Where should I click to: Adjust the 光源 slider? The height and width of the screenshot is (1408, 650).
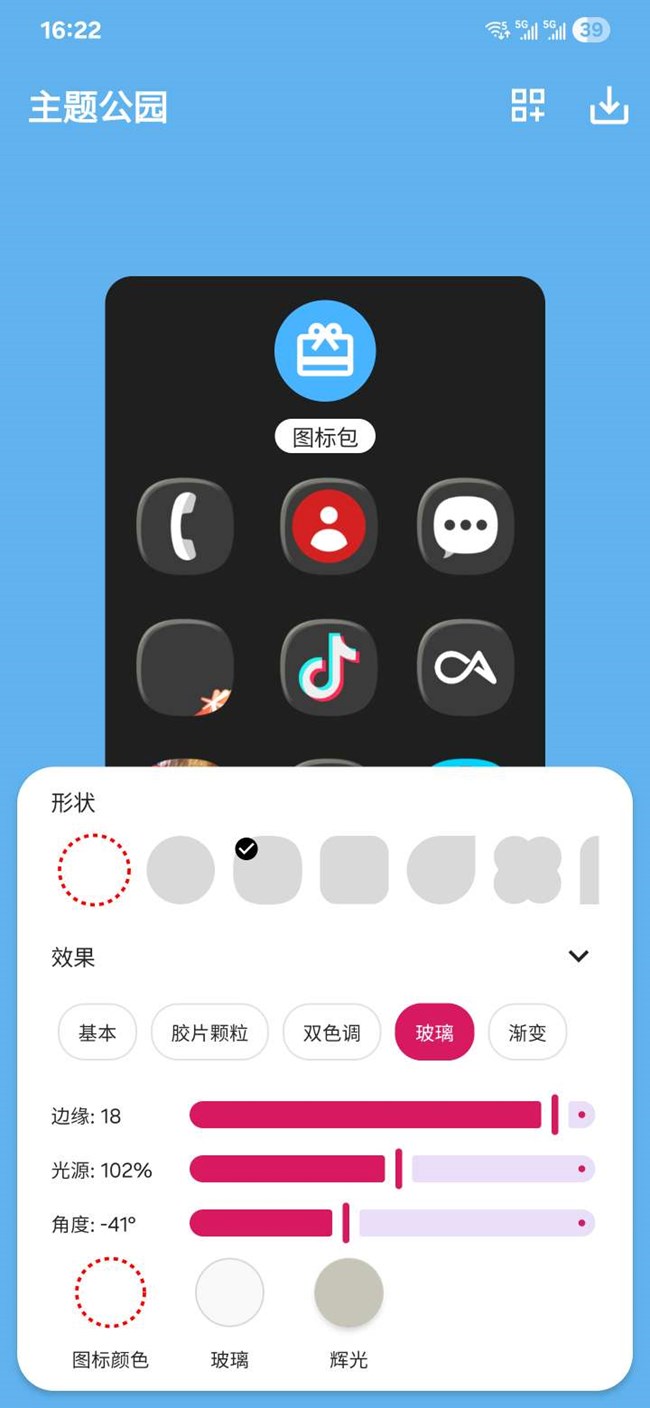coord(399,1169)
